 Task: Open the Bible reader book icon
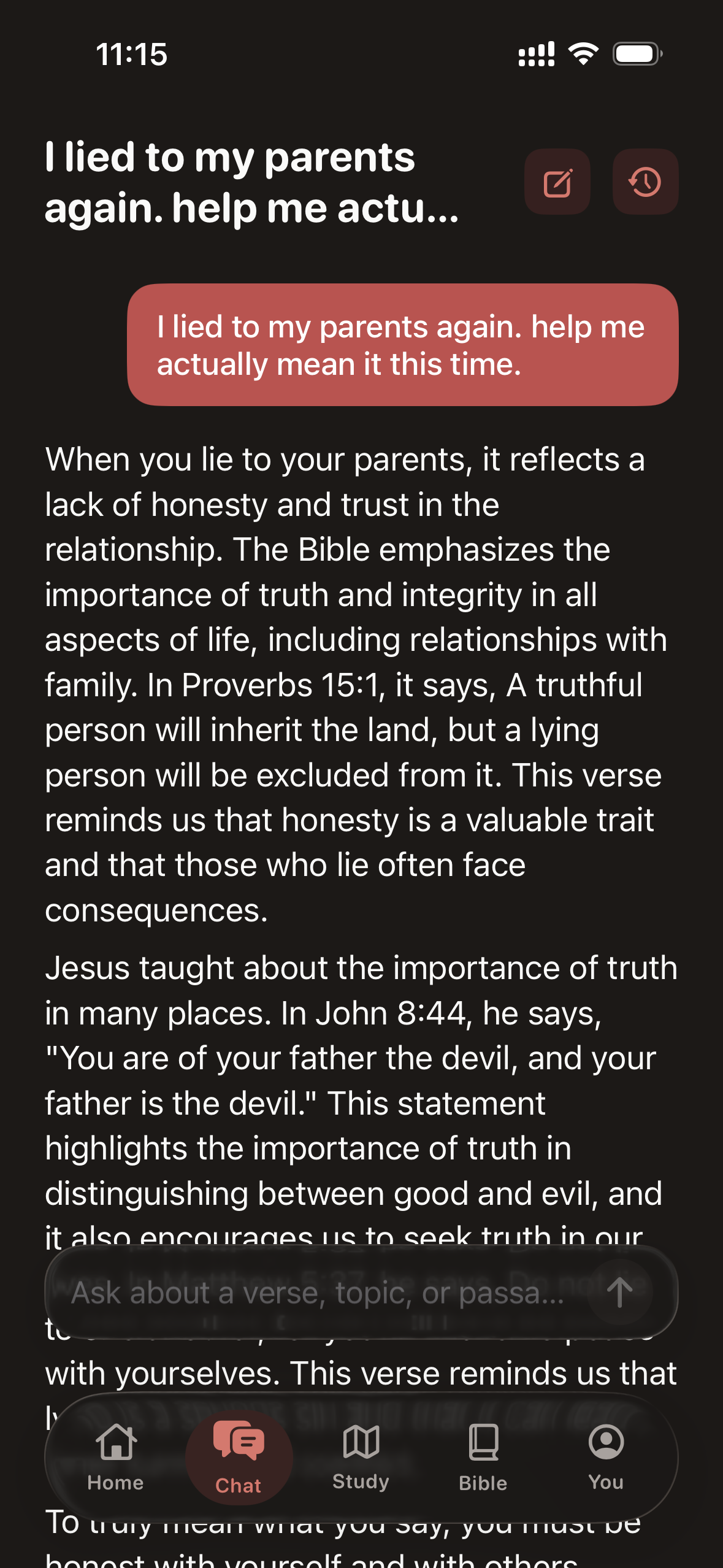click(x=483, y=1440)
